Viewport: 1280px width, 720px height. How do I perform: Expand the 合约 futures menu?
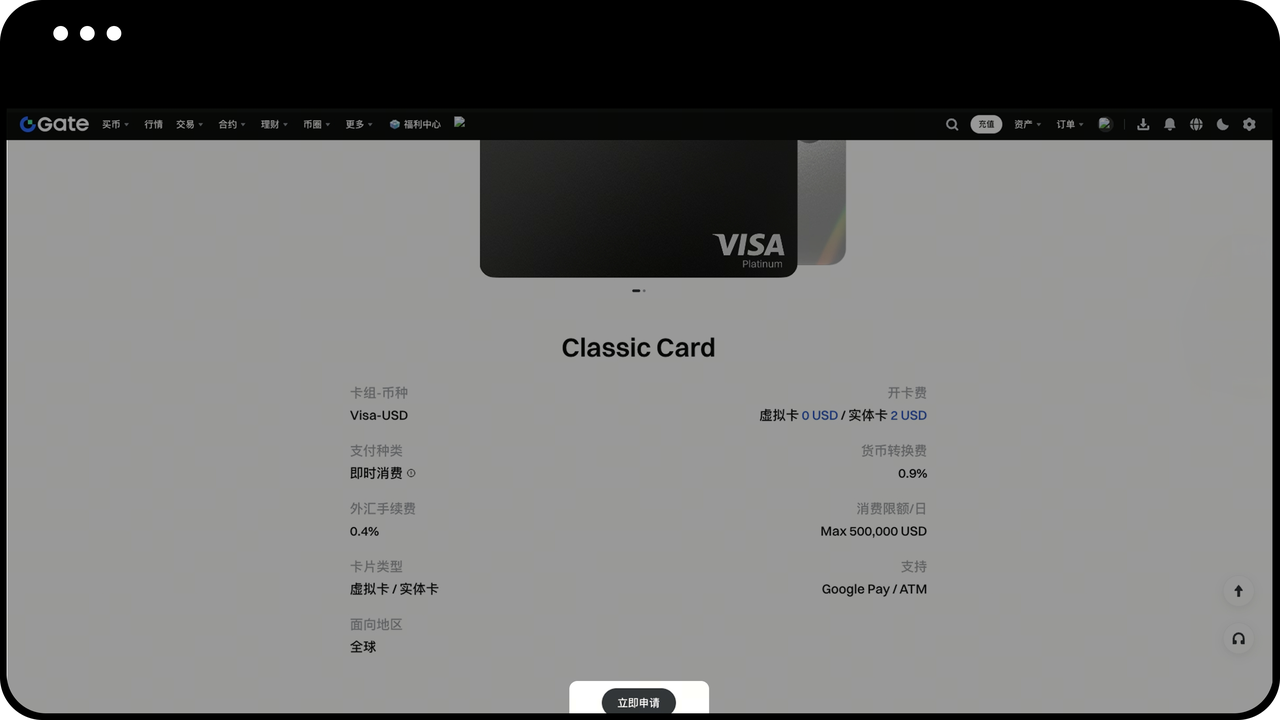(x=232, y=124)
